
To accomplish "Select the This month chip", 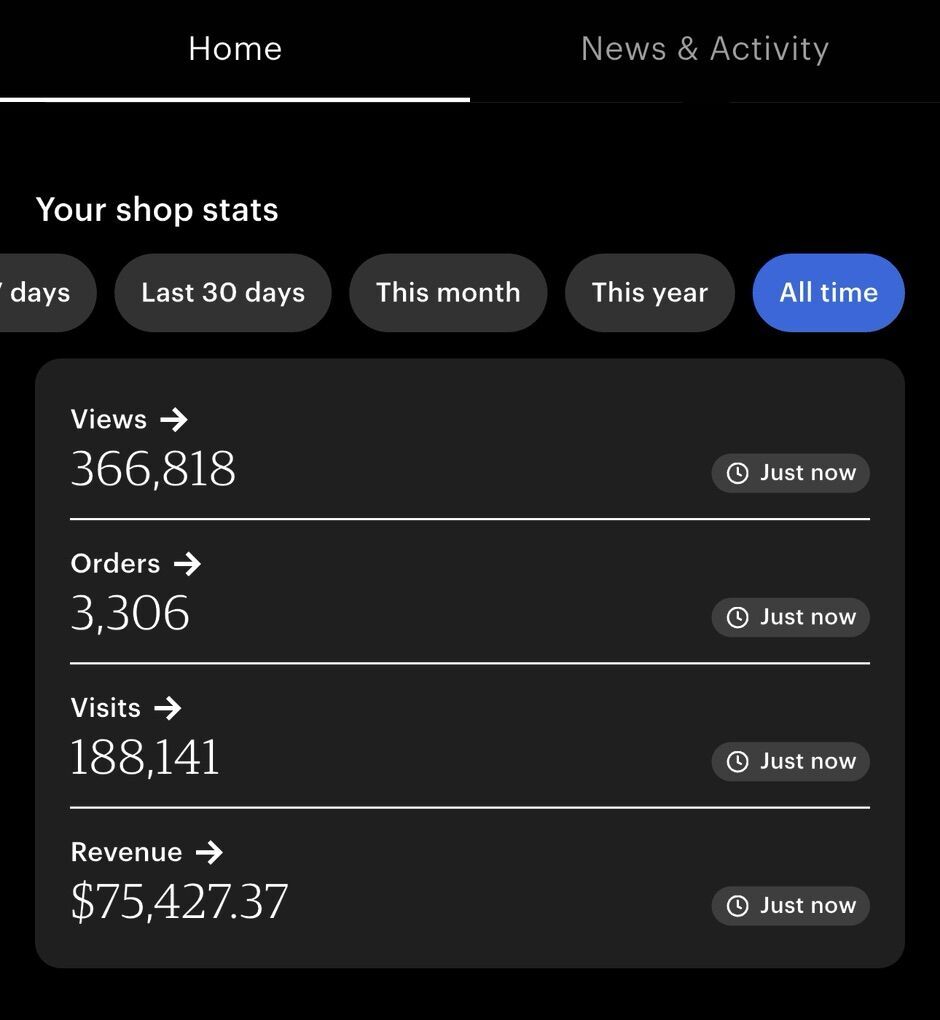I will coord(448,293).
